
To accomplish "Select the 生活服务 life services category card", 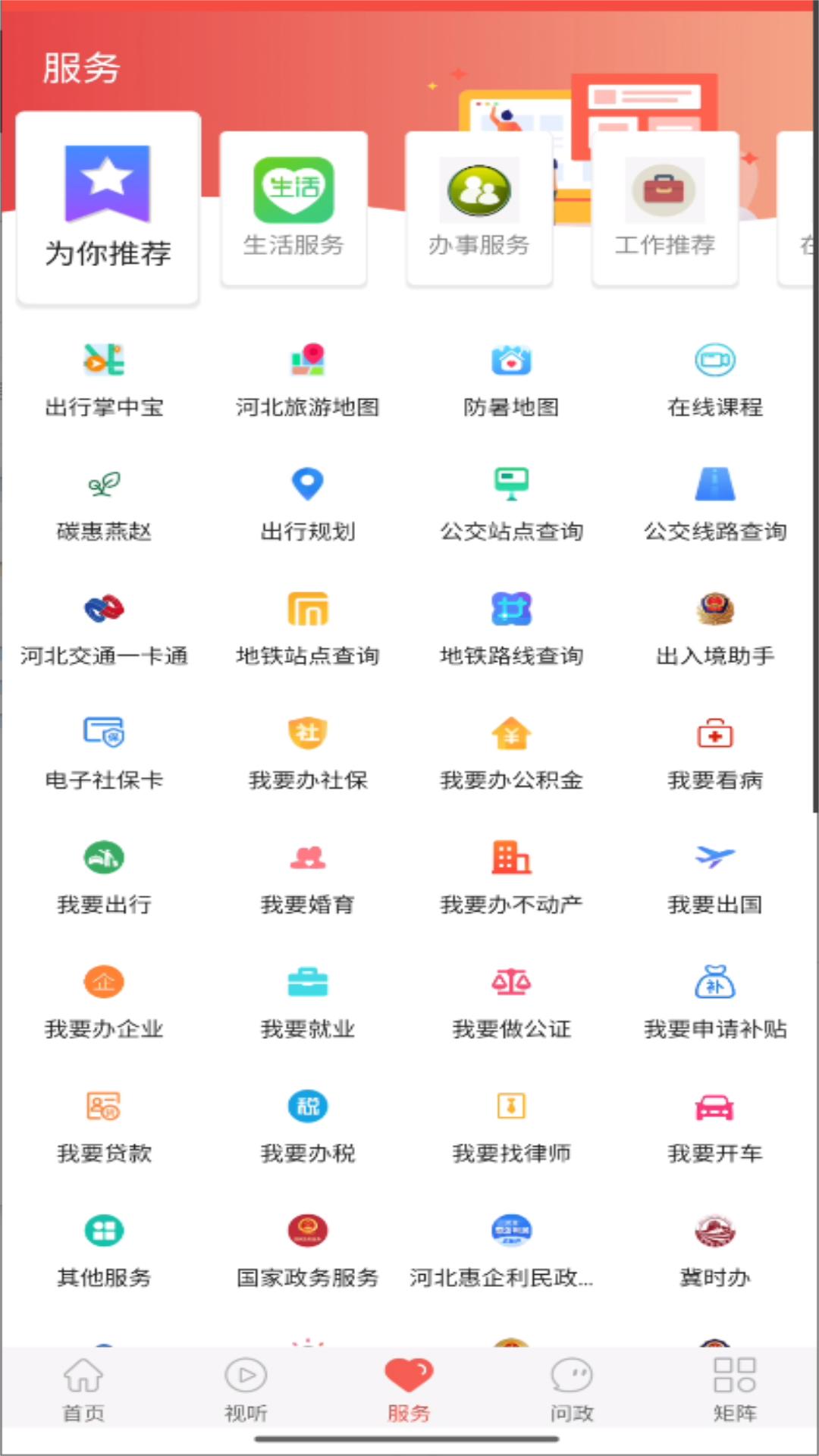I will (294, 206).
